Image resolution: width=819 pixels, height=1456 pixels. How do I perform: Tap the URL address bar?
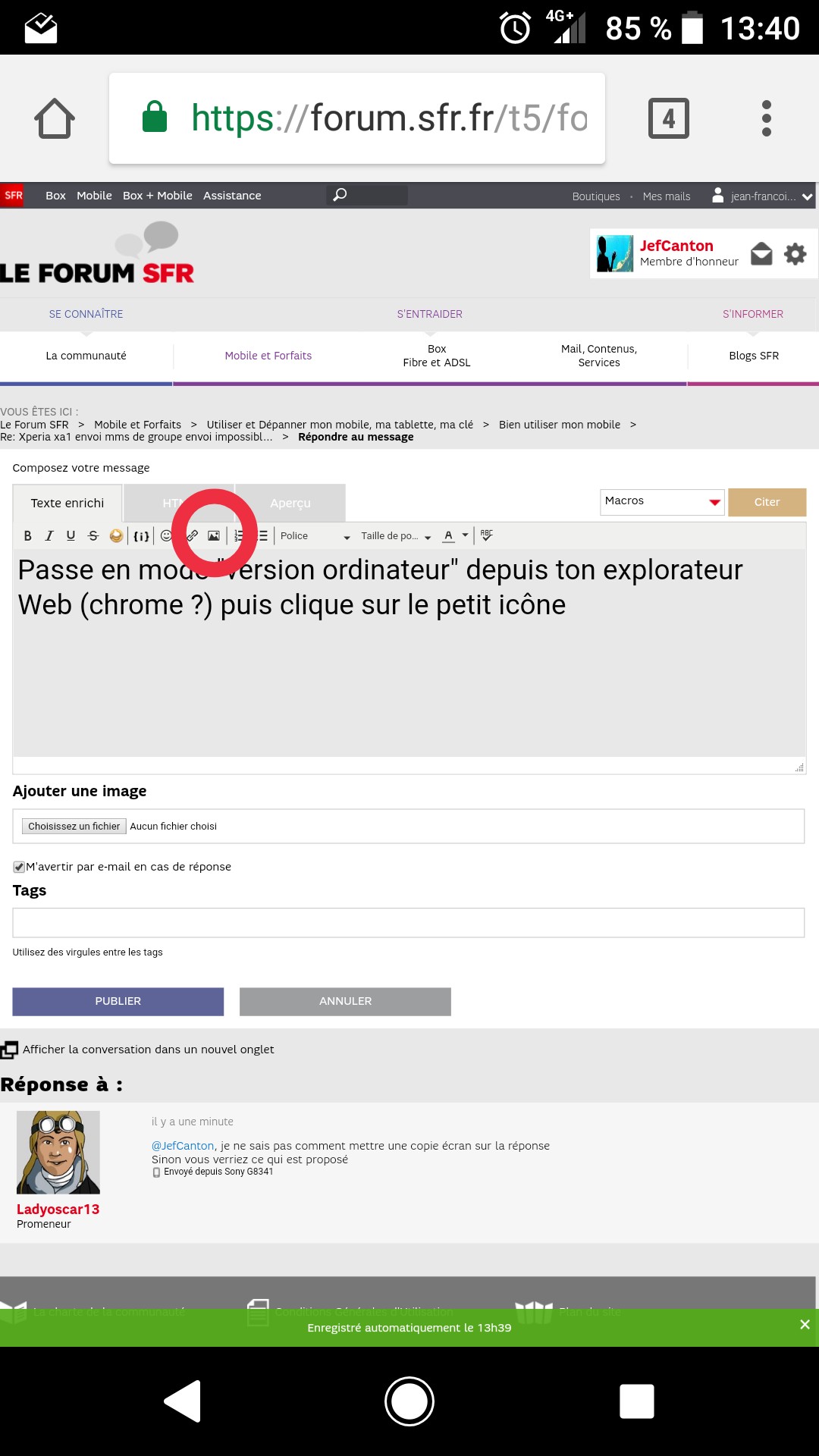click(x=356, y=118)
